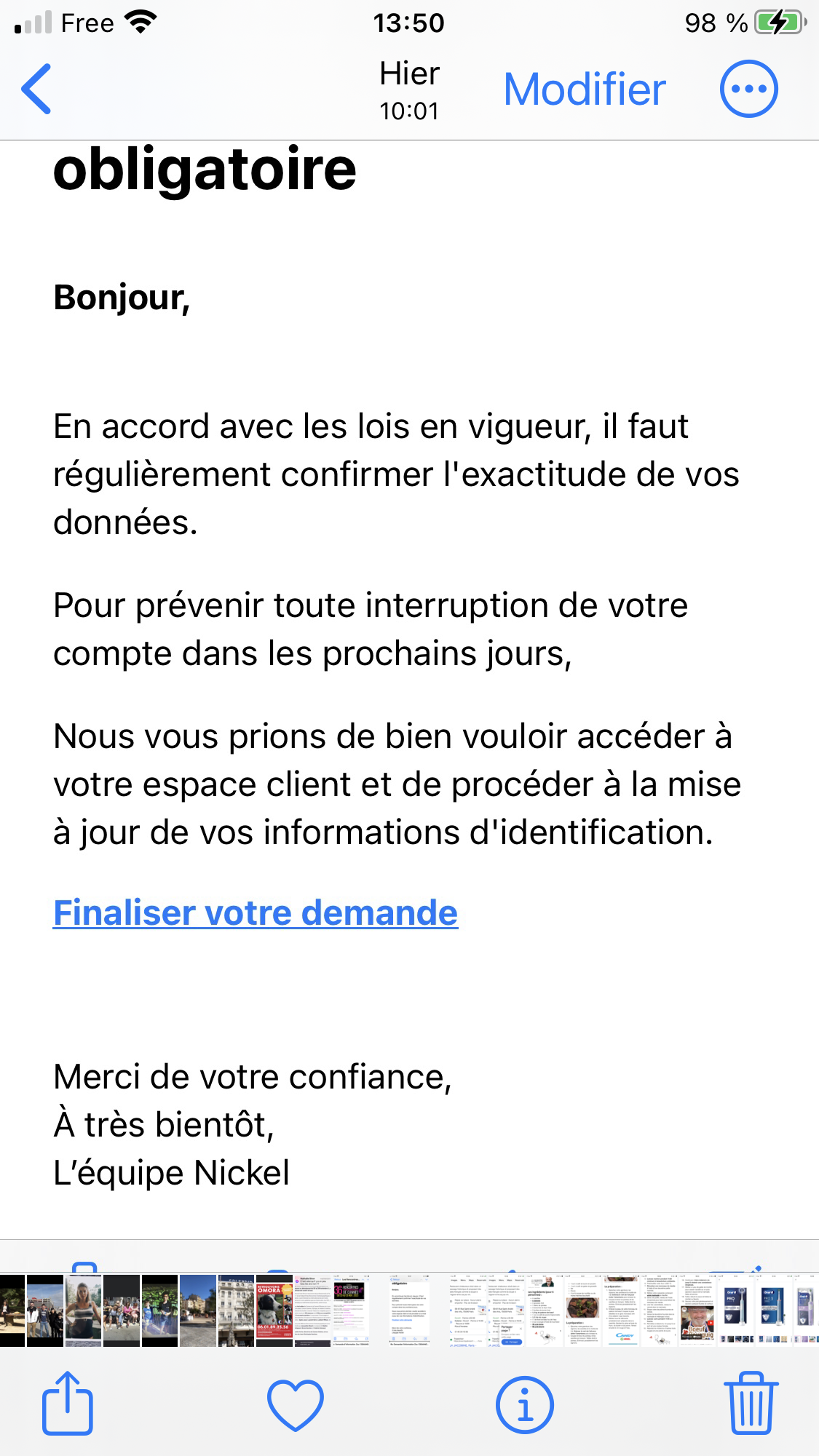
Task: Delete this photo with the trash icon
Action: point(751,1403)
